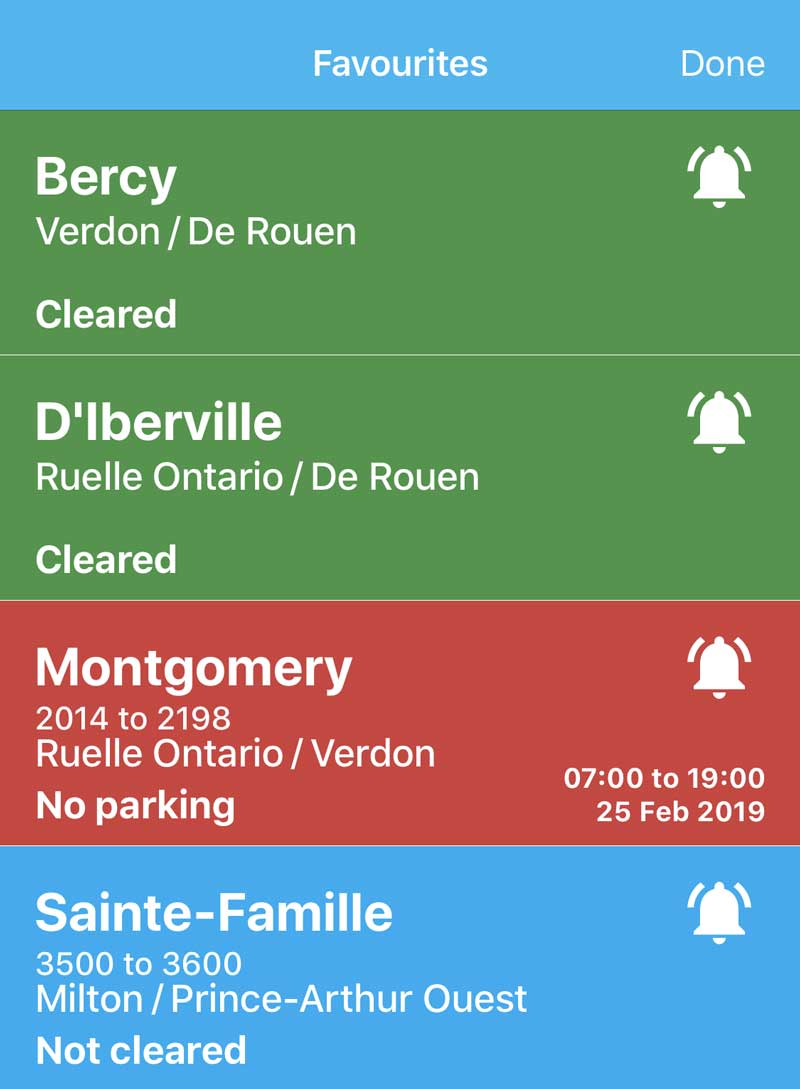
Task: Toggle the alert bell for Montgomery
Action: 718,667
